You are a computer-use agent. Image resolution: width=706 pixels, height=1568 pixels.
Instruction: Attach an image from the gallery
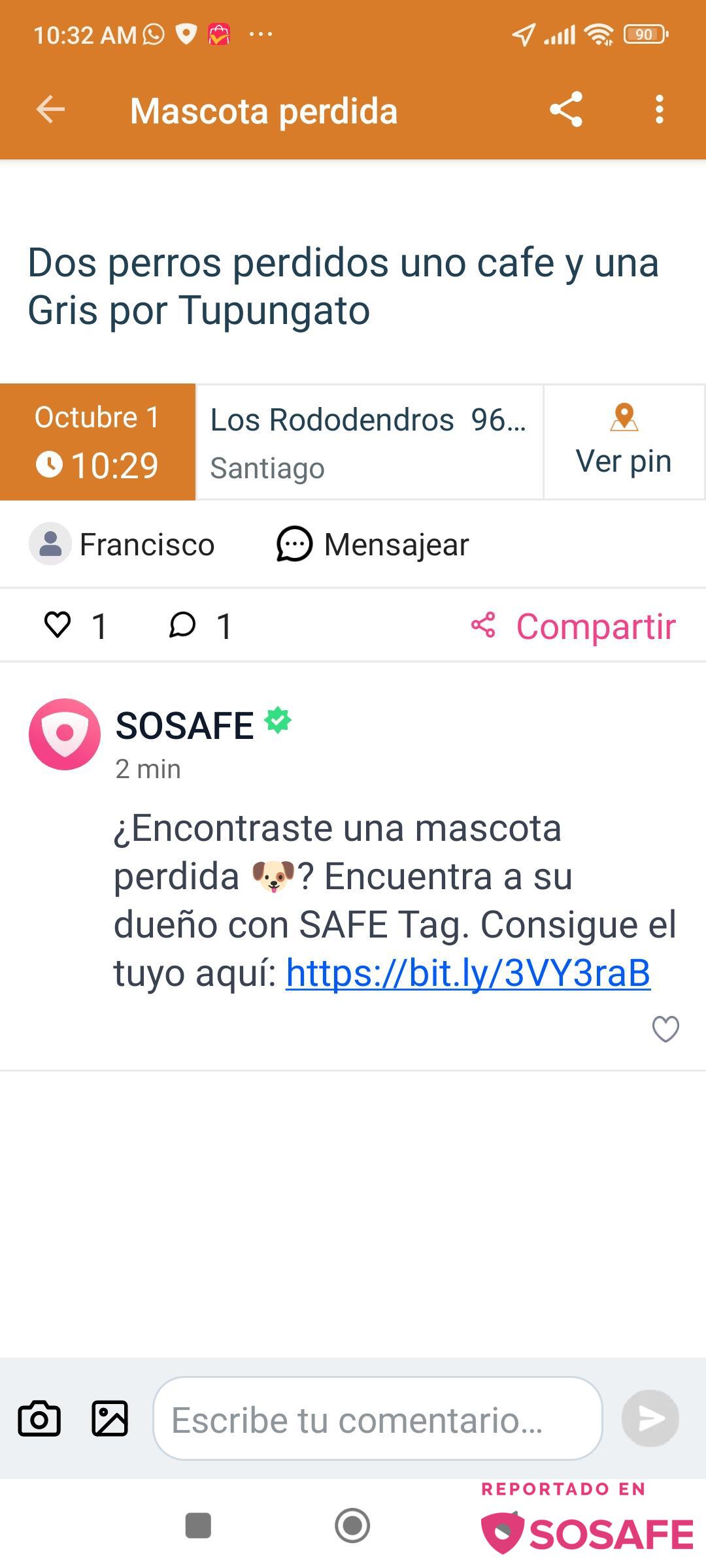click(110, 1418)
